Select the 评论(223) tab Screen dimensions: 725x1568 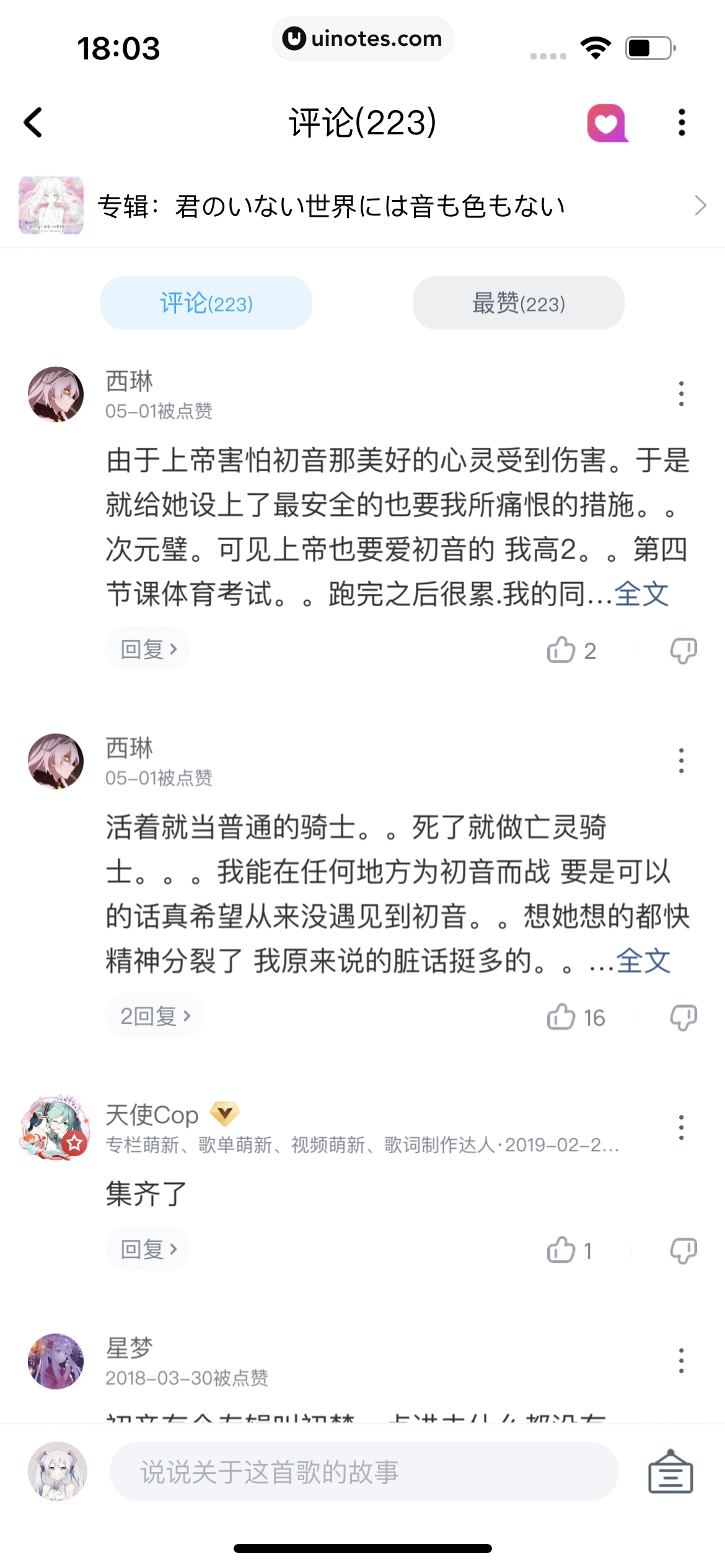coord(206,303)
